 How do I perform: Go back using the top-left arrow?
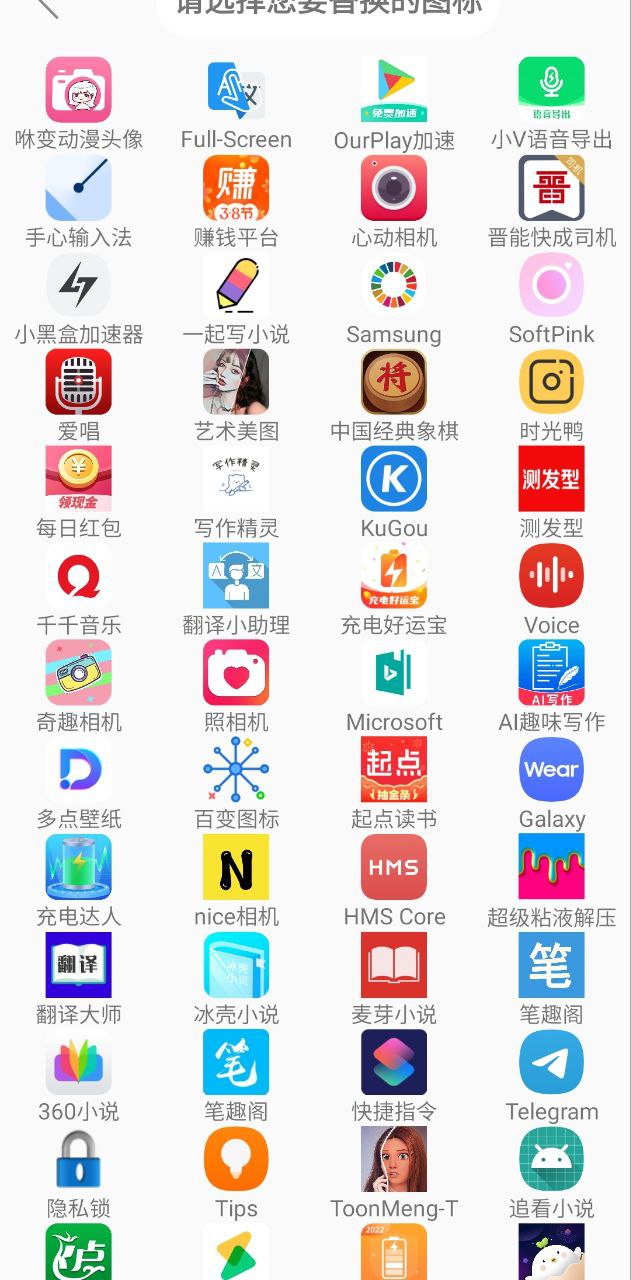click(46, 8)
